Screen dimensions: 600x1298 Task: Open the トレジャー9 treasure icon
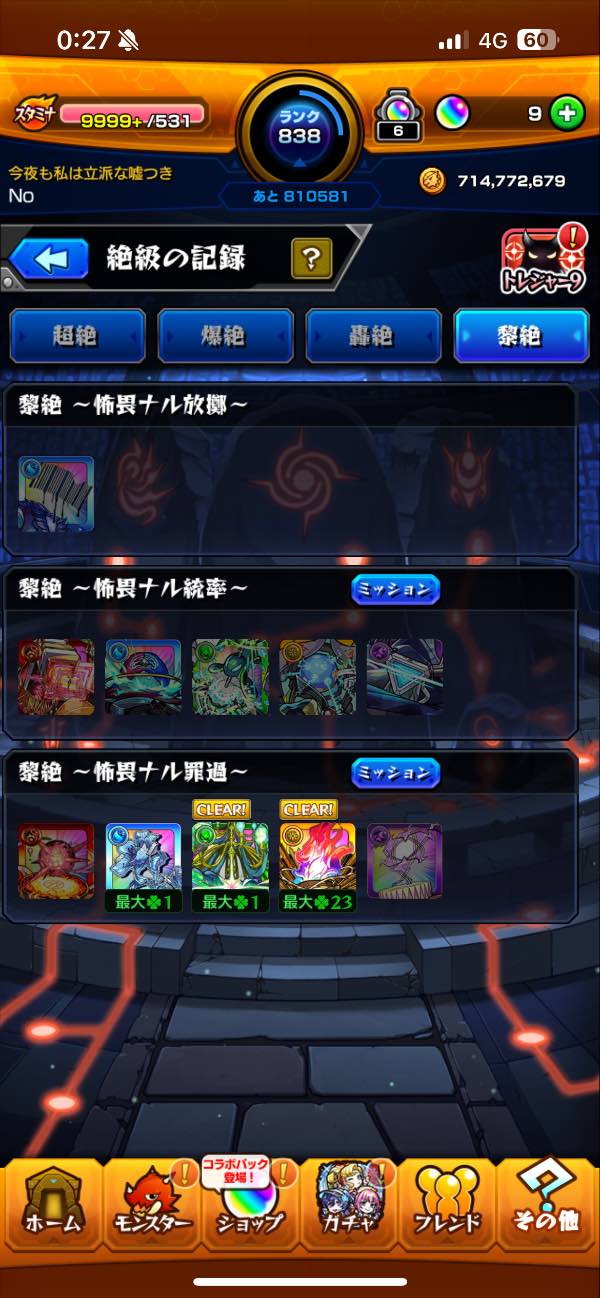click(x=544, y=260)
